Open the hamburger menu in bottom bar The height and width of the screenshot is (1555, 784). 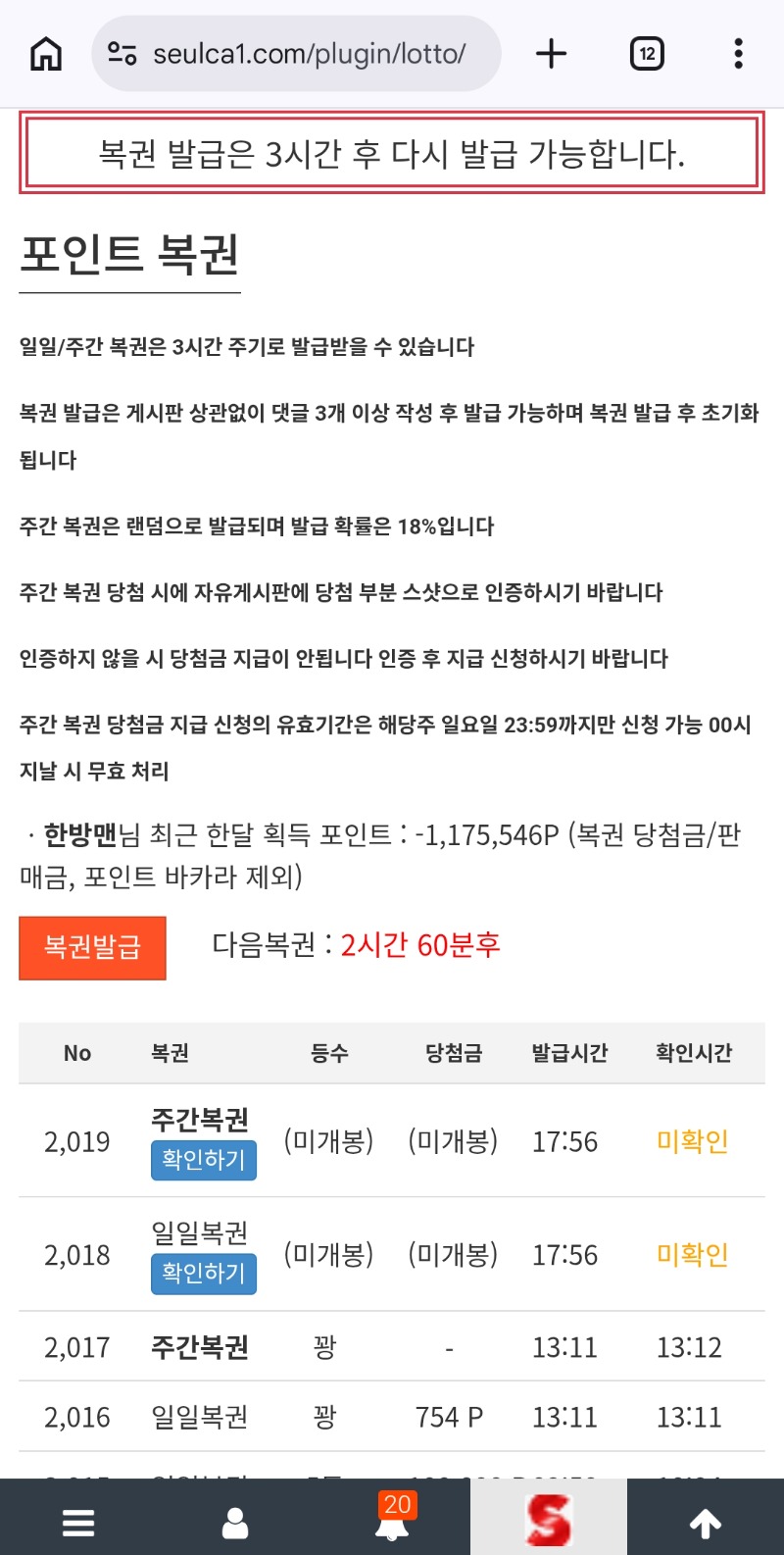pyautogui.click(x=78, y=1522)
